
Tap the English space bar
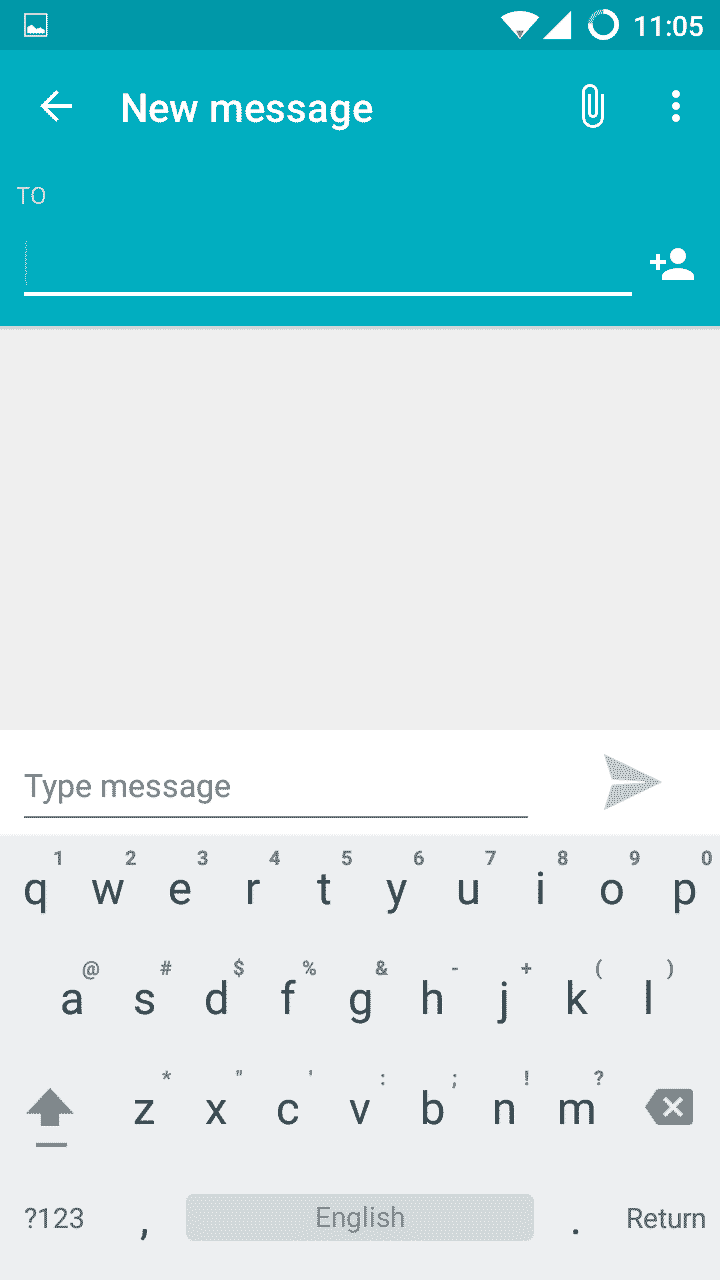coord(360,1217)
